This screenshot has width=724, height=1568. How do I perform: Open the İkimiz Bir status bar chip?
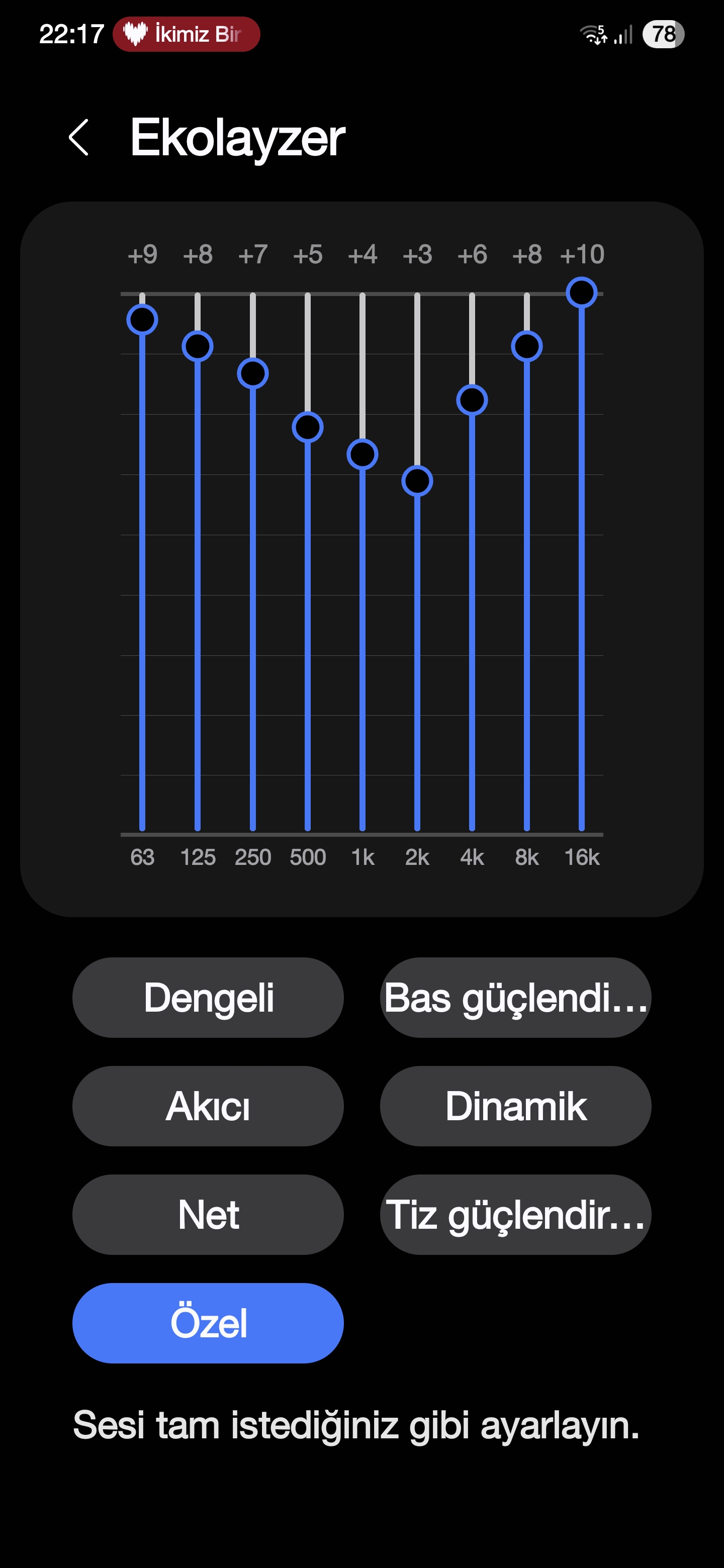click(187, 34)
